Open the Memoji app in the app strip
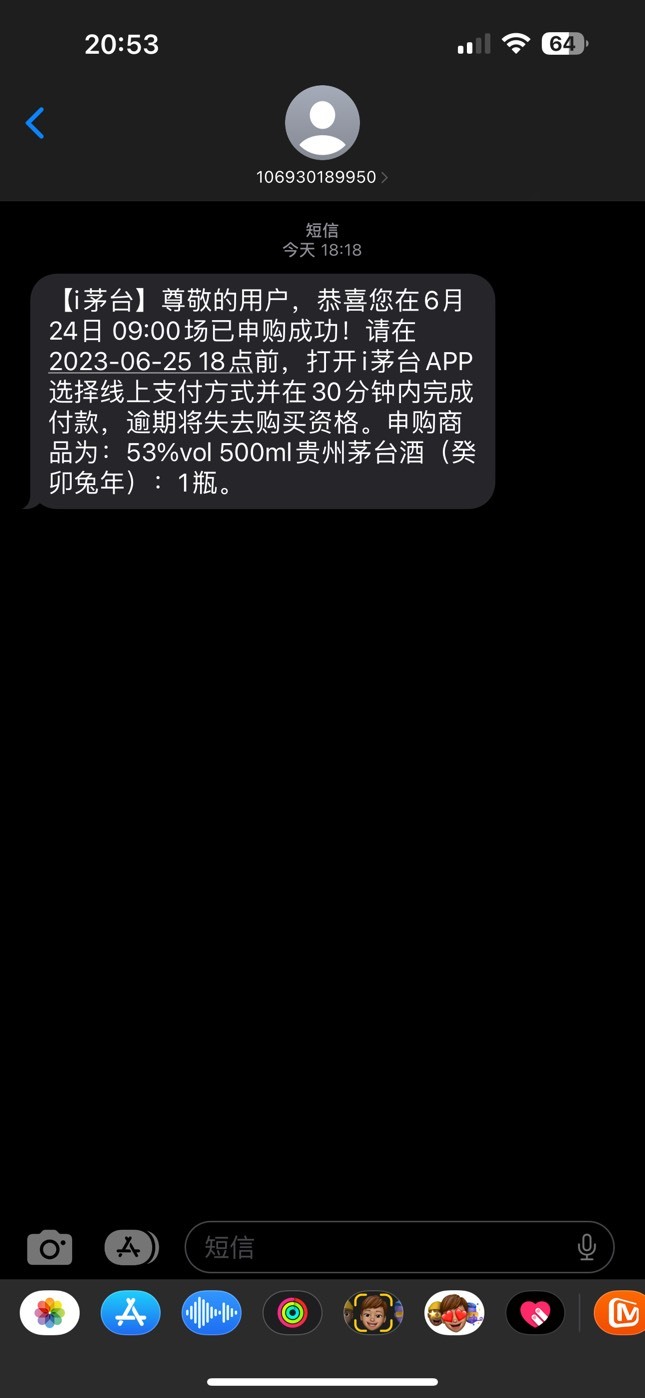645x1398 pixels. pyautogui.click(x=373, y=1313)
